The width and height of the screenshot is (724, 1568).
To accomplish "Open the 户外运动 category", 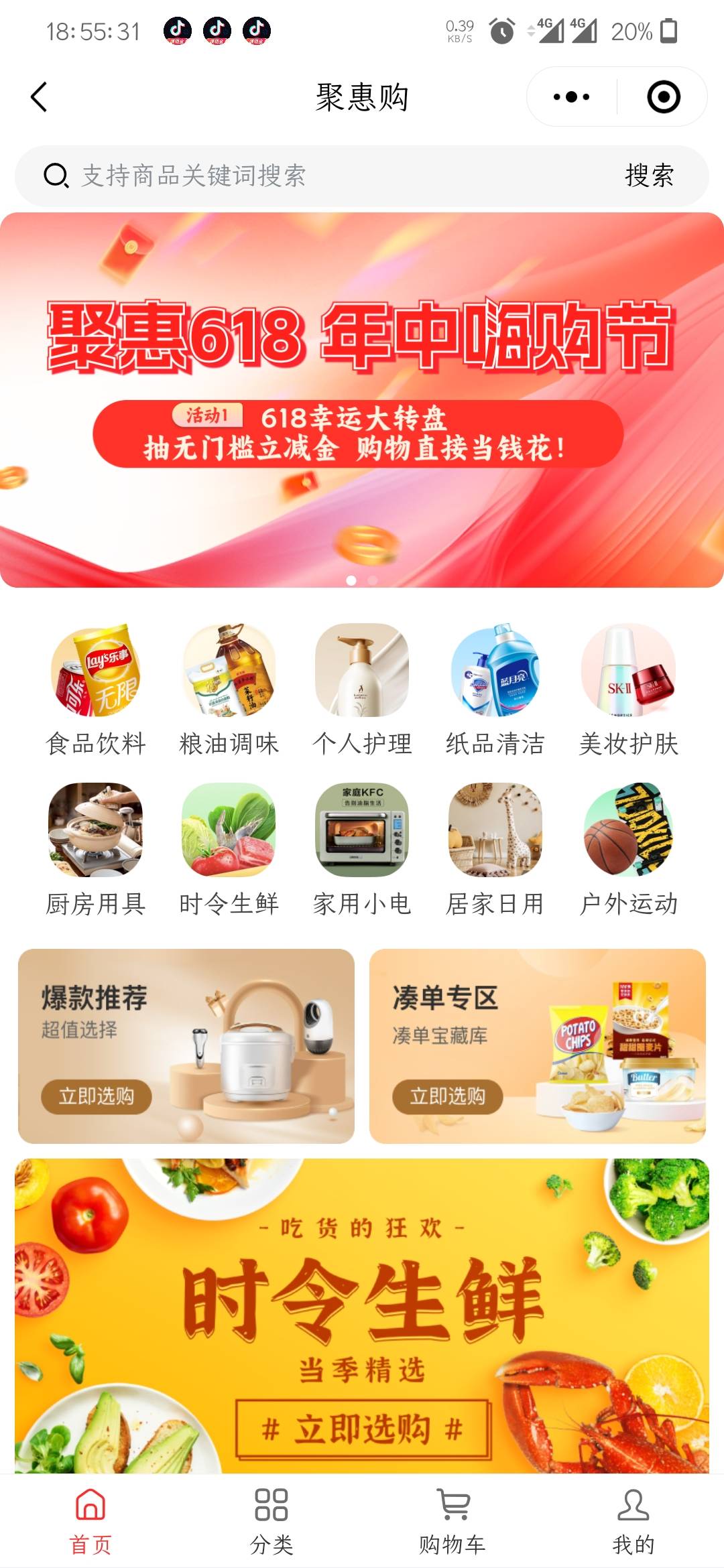I will [x=629, y=850].
